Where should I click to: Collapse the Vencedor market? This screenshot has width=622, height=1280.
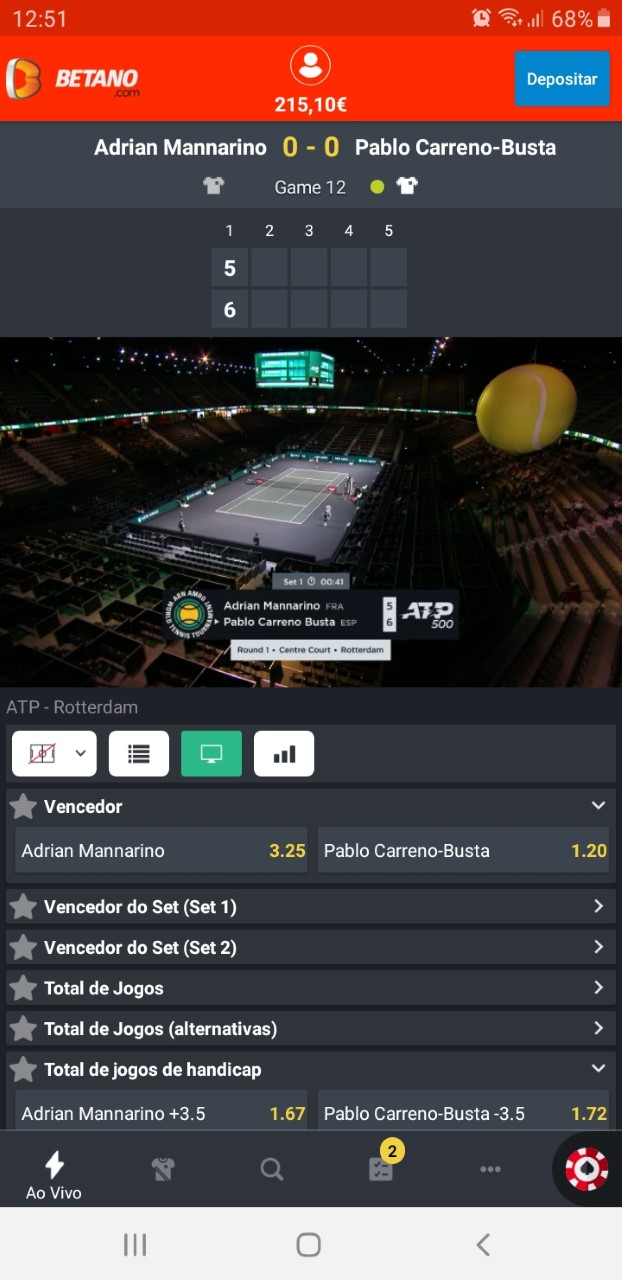[x=598, y=806]
